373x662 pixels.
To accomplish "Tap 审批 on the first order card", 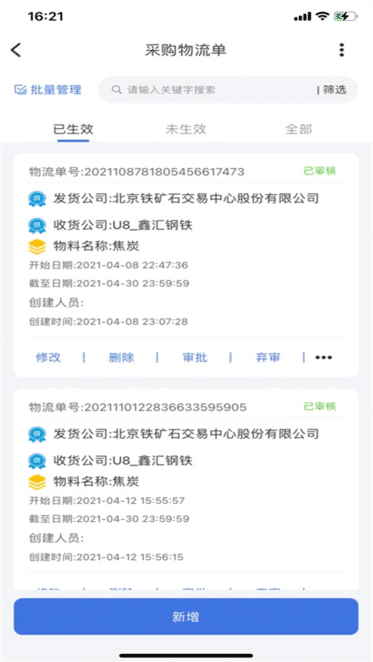I will pyautogui.click(x=195, y=358).
